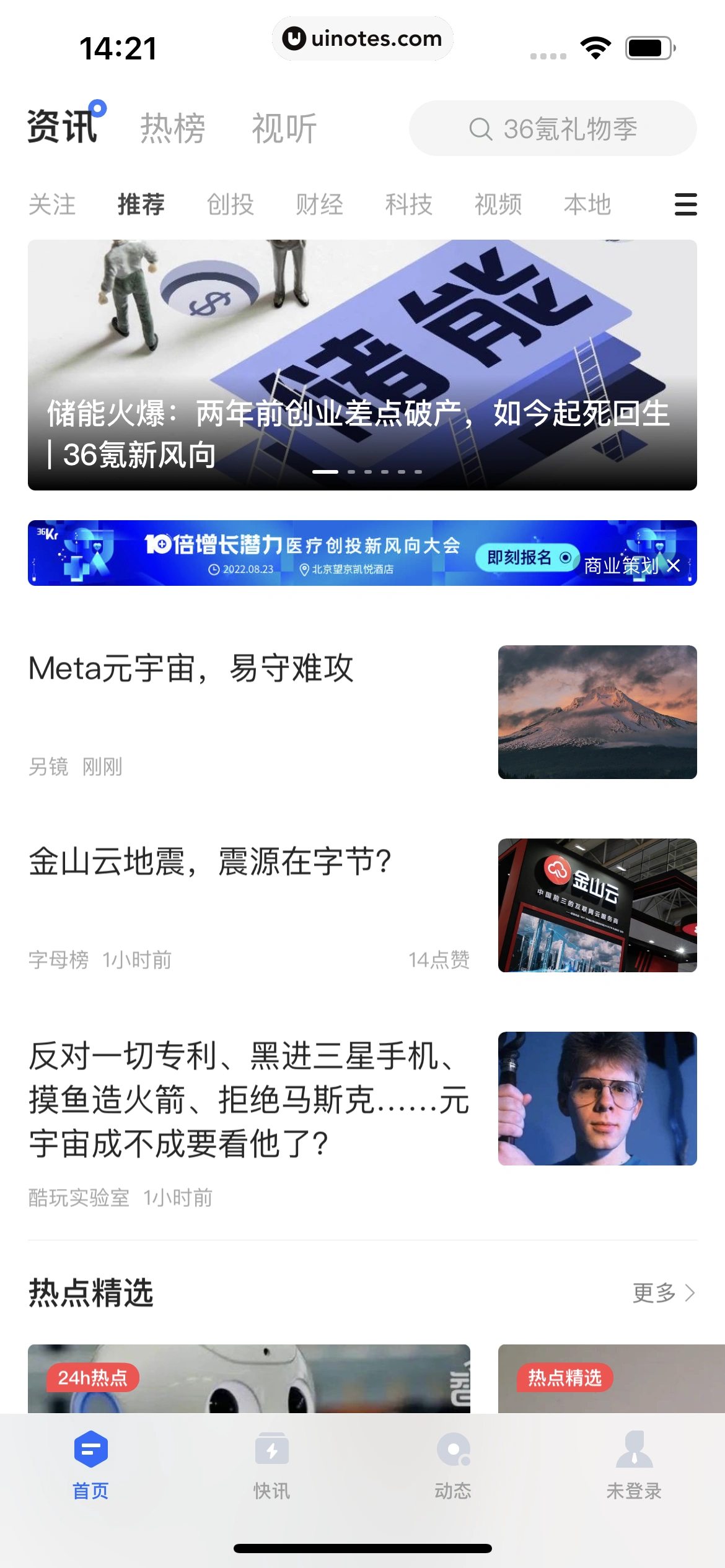Open the 快讯 flash news icon
Image resolution: width=725 pixels, height=1568 pixels.
tap(271, 1463)
